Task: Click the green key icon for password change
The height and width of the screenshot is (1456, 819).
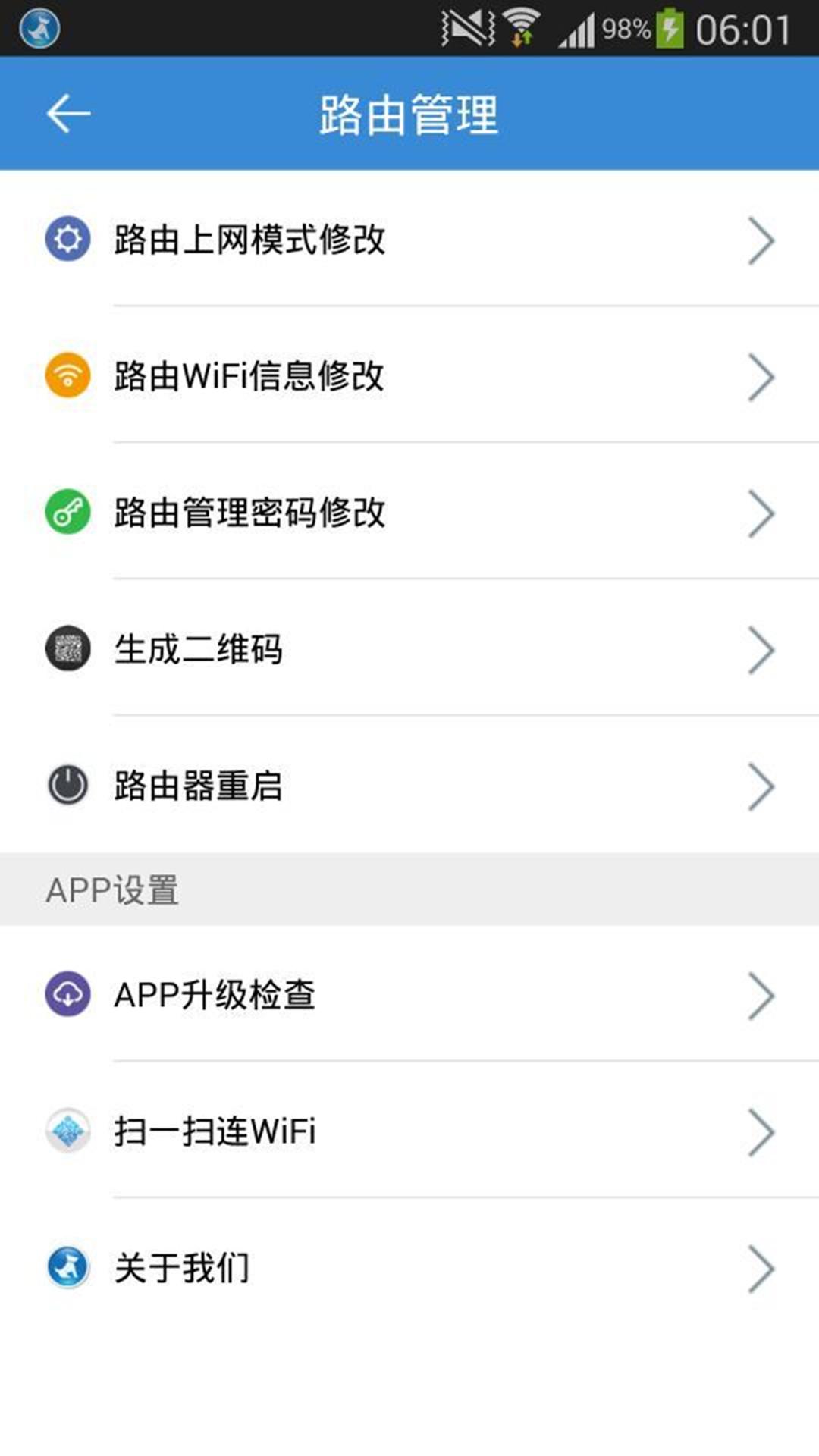Action: 67,512
